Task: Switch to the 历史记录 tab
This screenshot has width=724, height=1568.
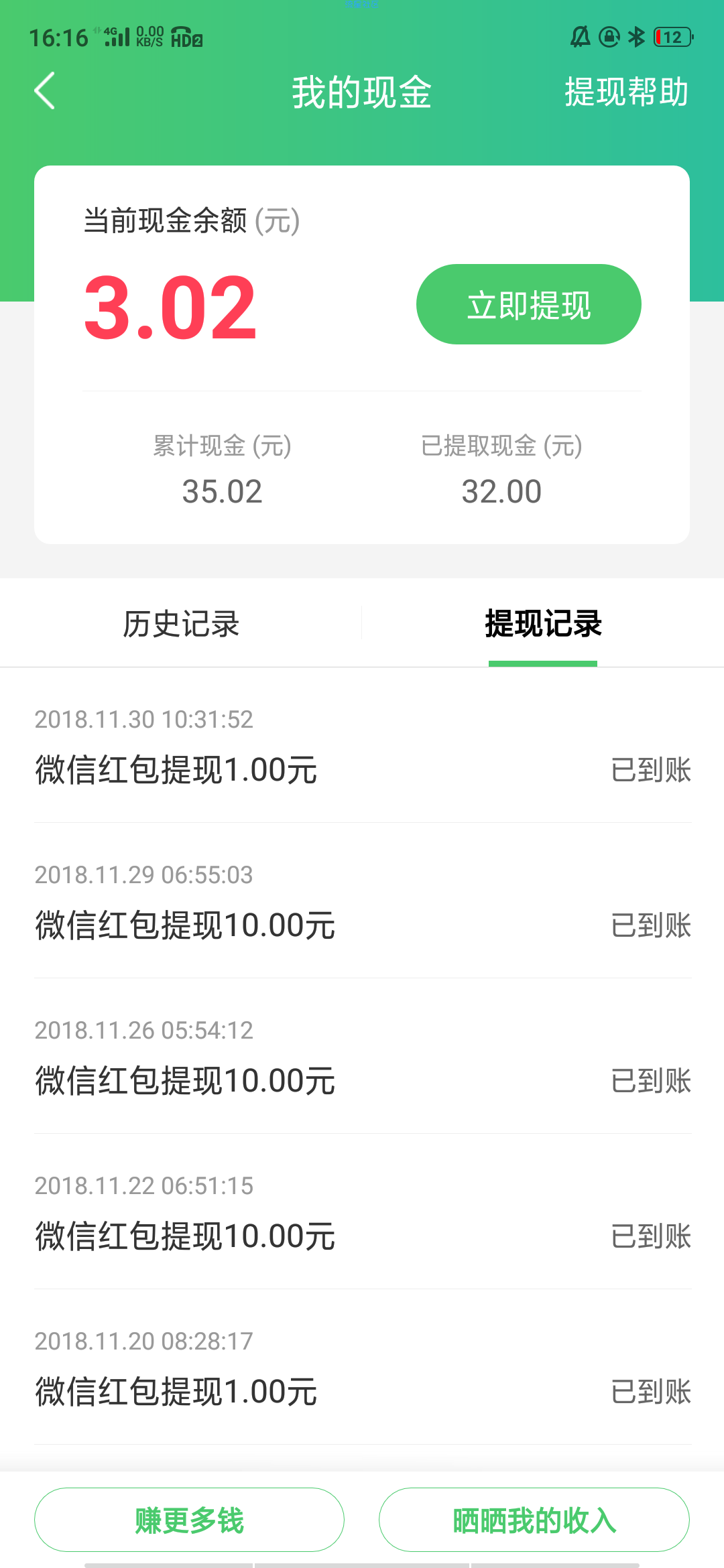Action: point(181,623)
